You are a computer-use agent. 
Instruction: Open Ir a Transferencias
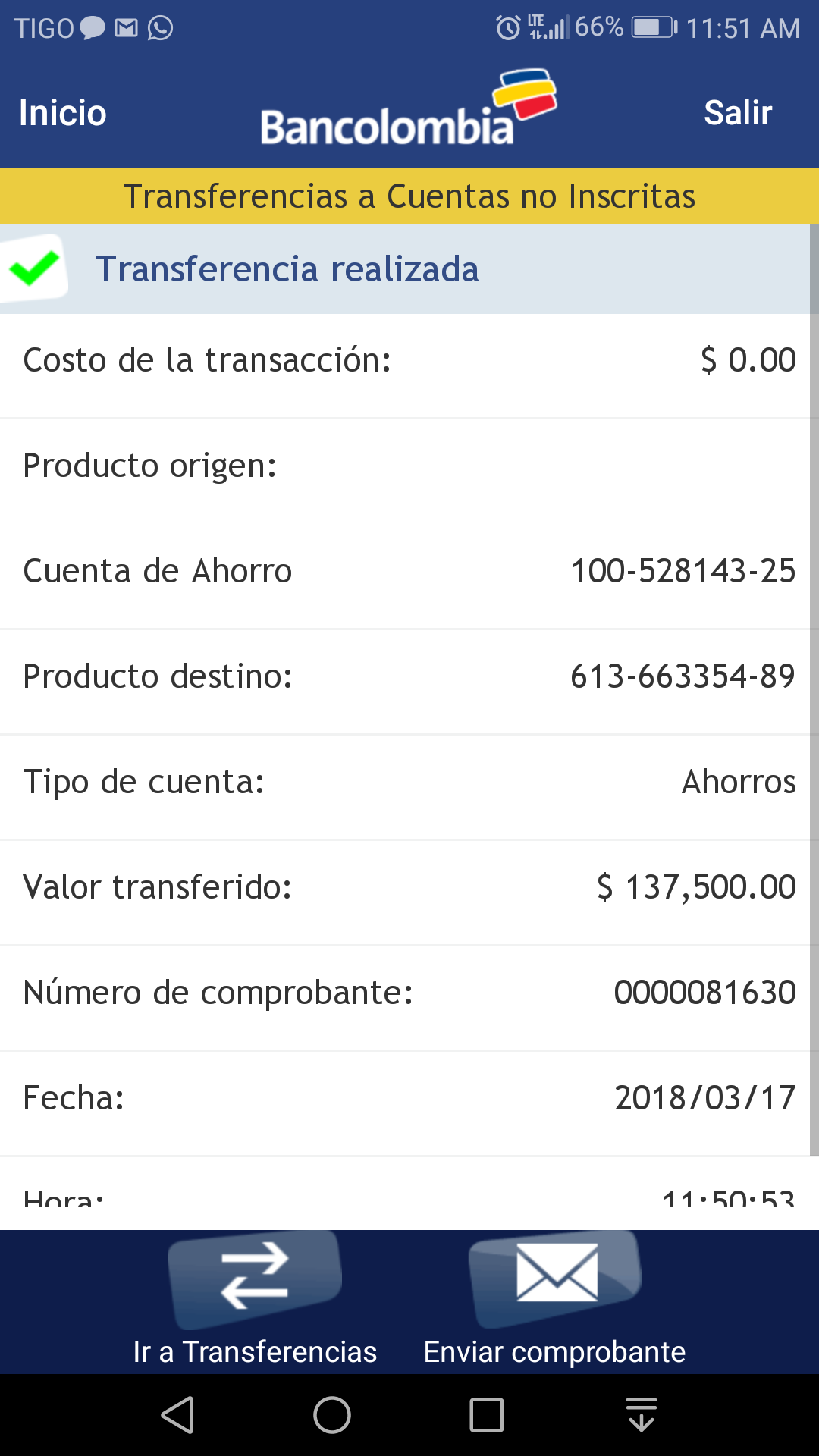click(255, 1301)
